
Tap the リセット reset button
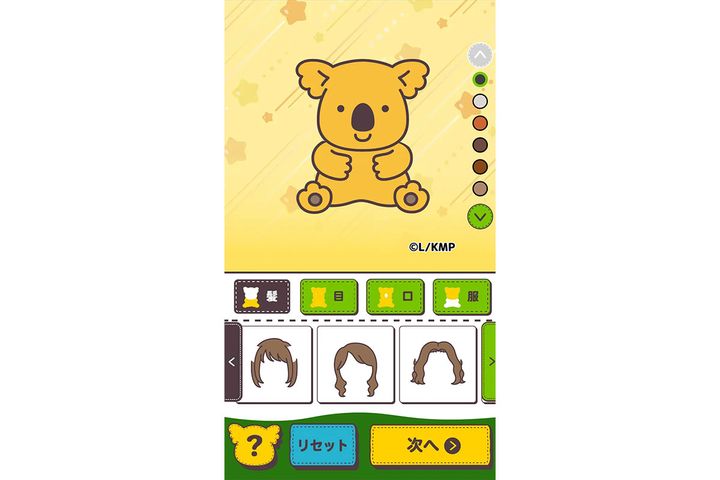[x=323, y=446]
